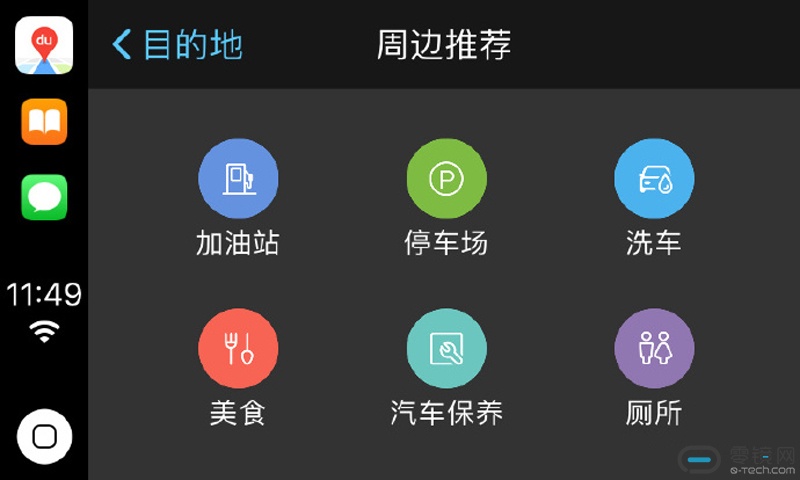Select 加油站 (gas station) category
This screenshot has height=480, width=800.
coord(238,180)
